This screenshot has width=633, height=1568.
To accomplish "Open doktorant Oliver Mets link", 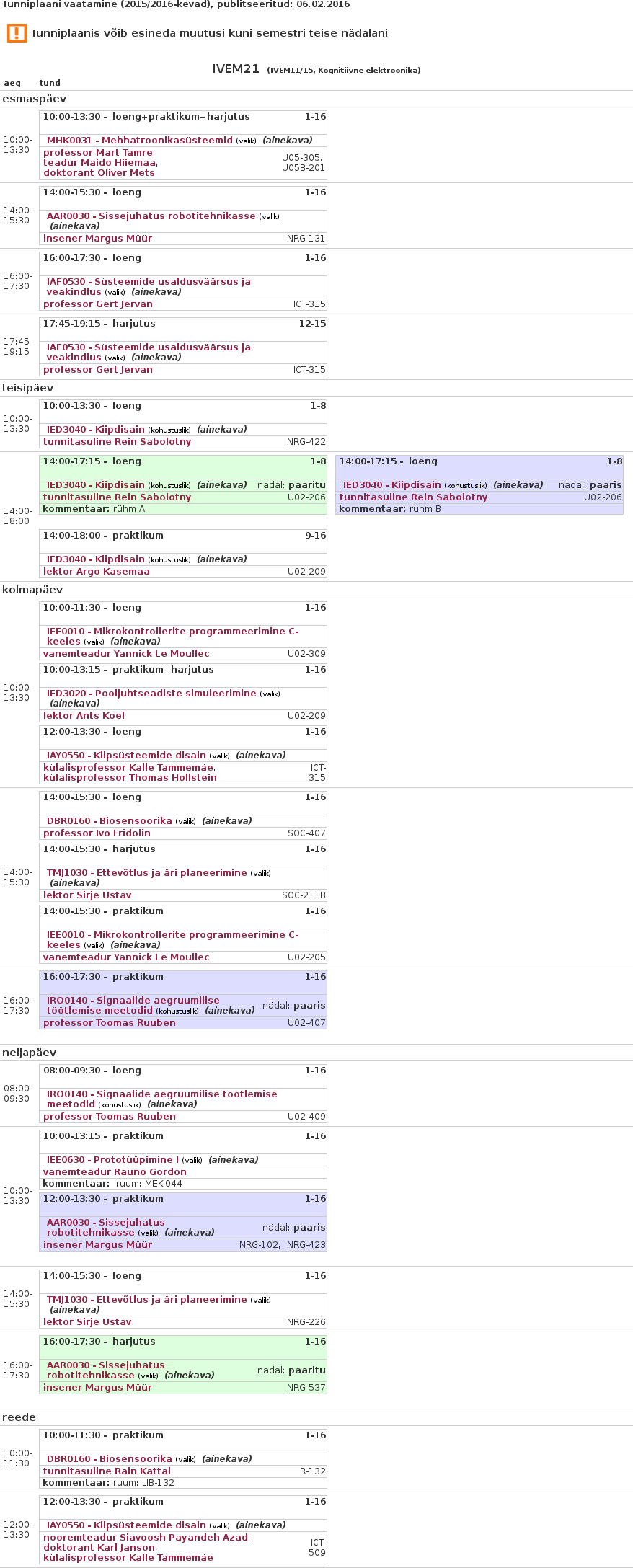I will (99, 173).
